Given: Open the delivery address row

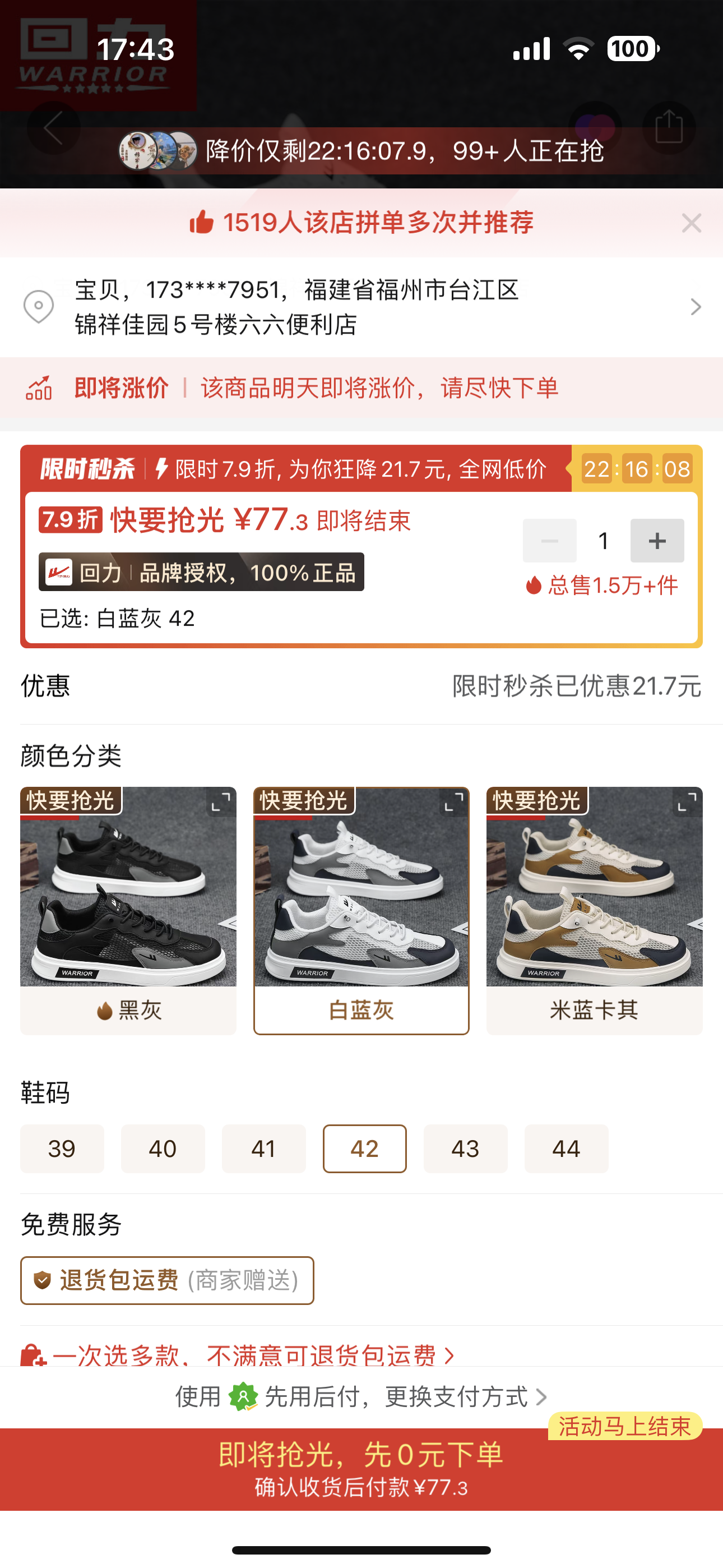Looking at the screenshot, I should [x=361, y=307].
